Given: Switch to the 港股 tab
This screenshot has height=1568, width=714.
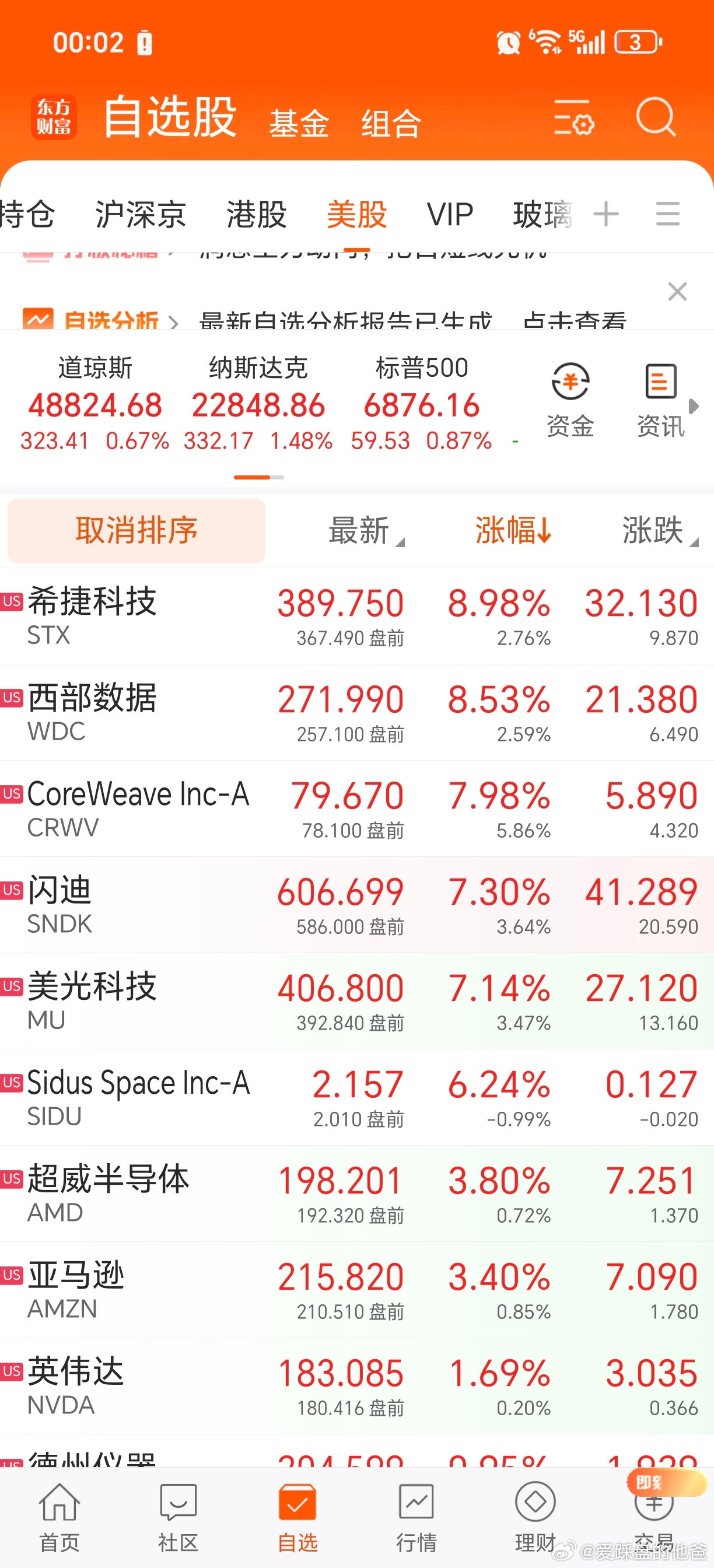Looking at the screenshot, I should click(x=256, y=215).
